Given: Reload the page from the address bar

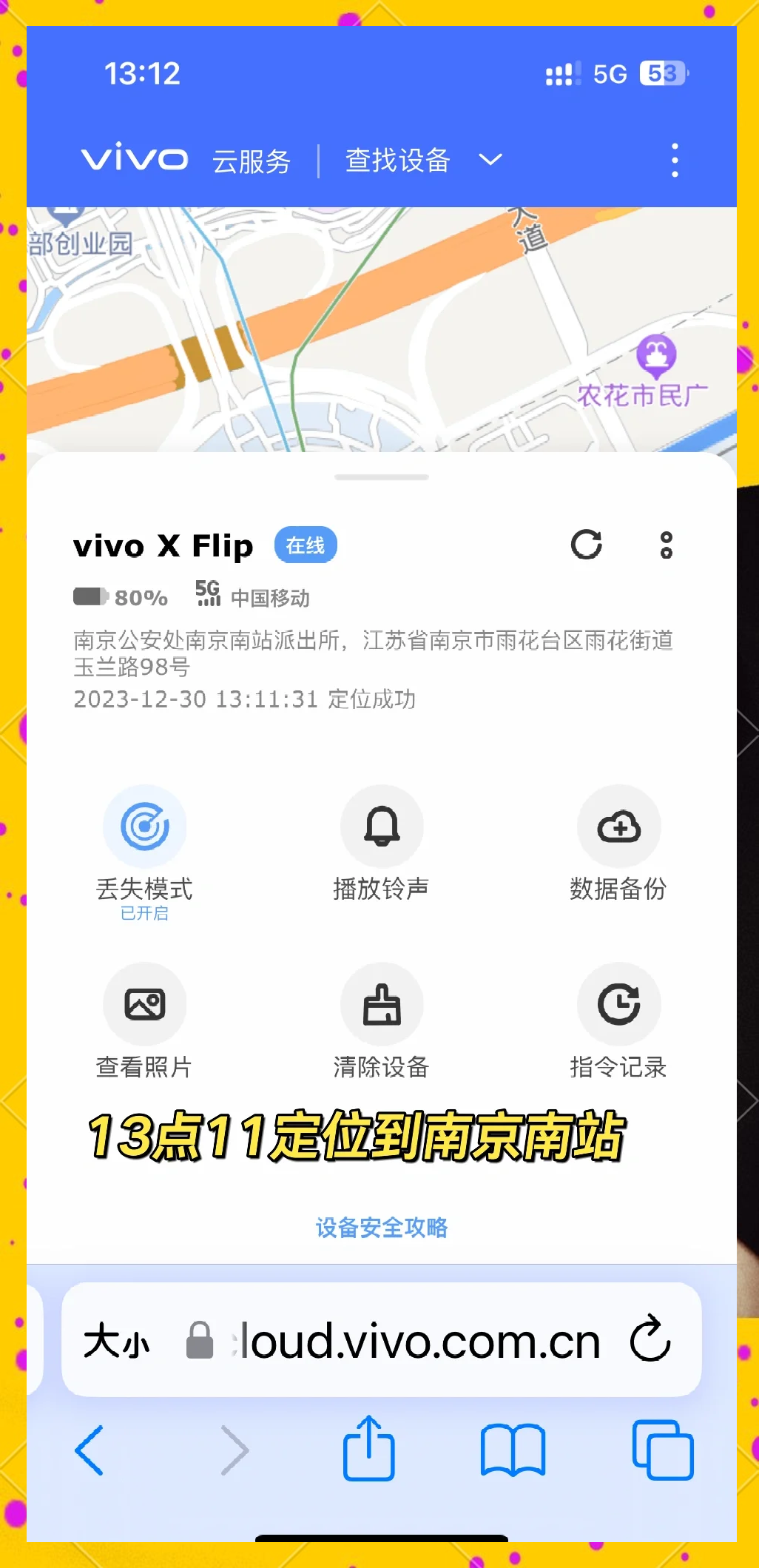Looking at the screenshot, I should click(650, 1339).
